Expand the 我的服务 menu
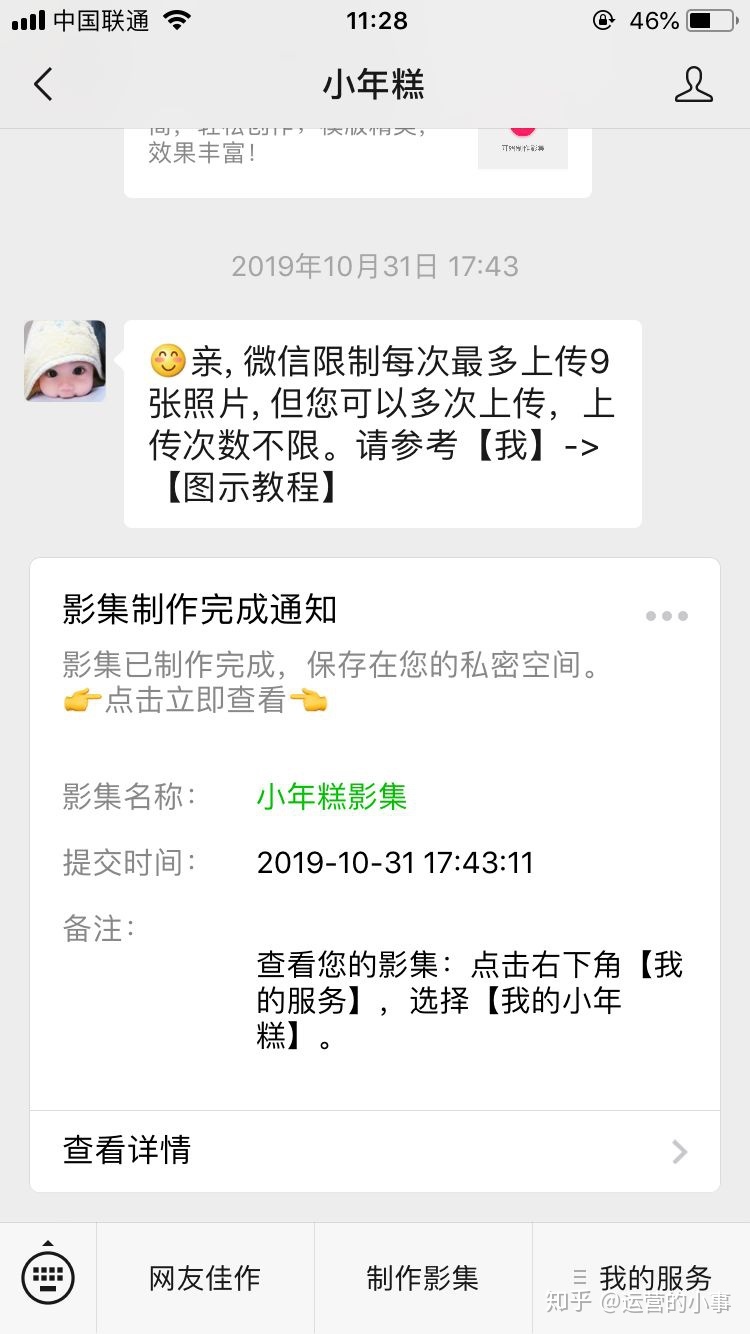The image size is (750, 1334). (x=642, y=1278)
